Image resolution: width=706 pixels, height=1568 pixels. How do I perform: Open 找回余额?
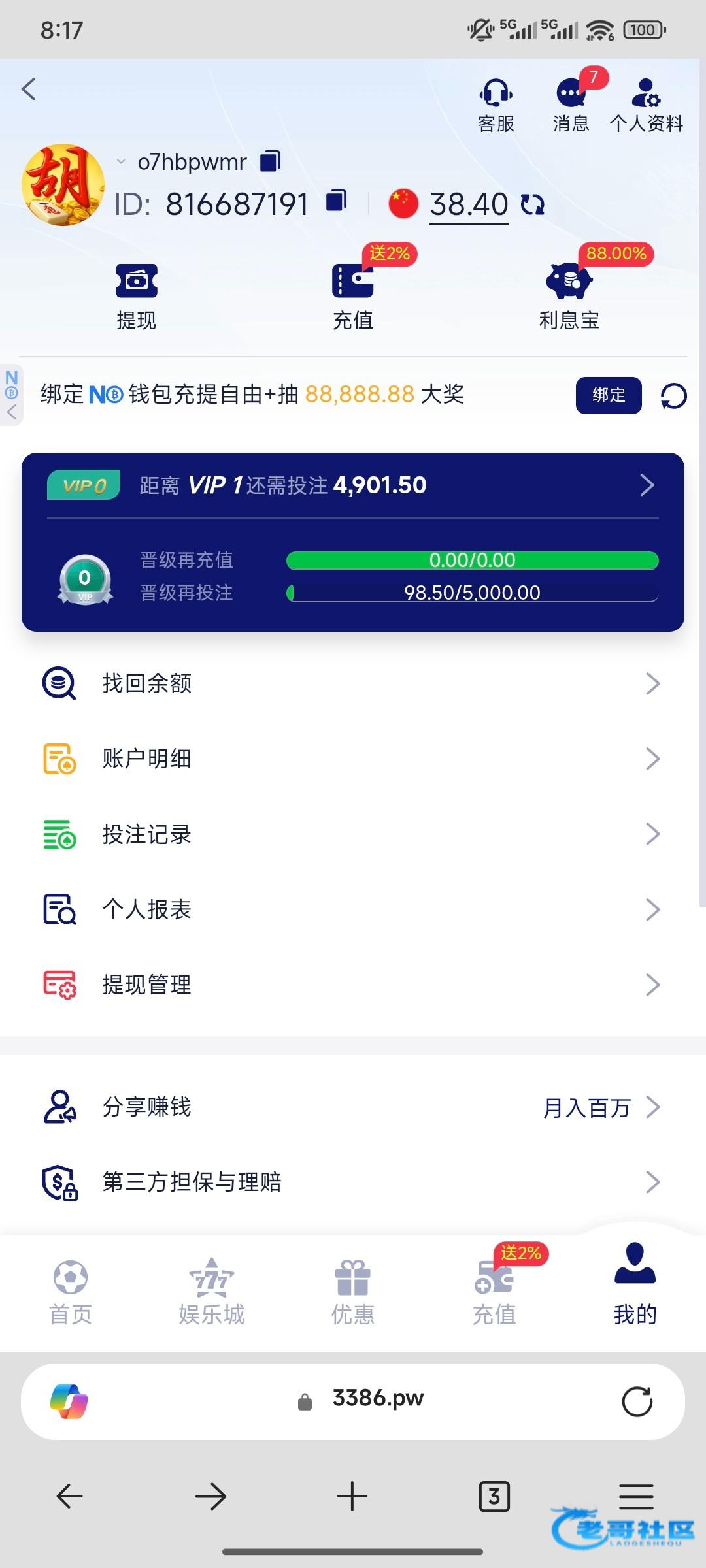[353, 683]
